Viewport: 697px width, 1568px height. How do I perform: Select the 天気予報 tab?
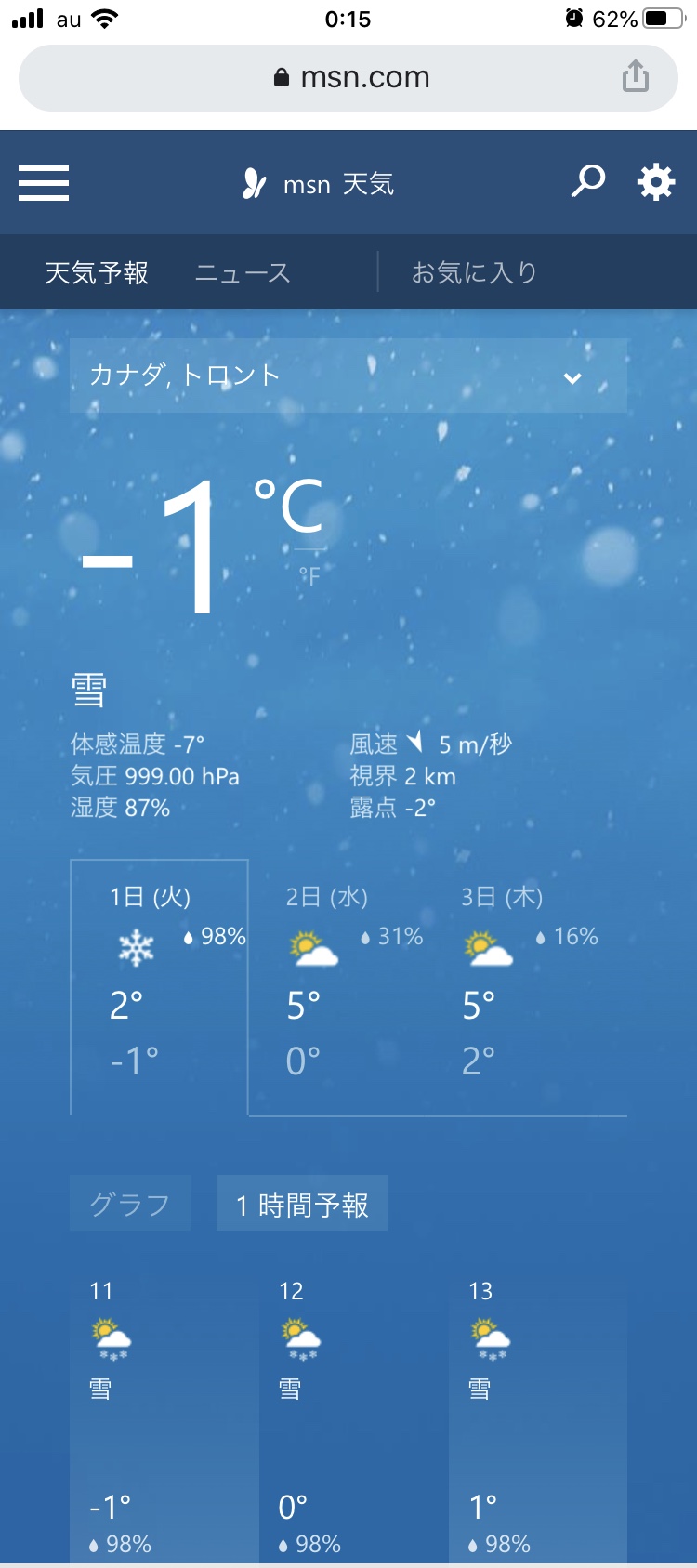[x=97, y=272]
